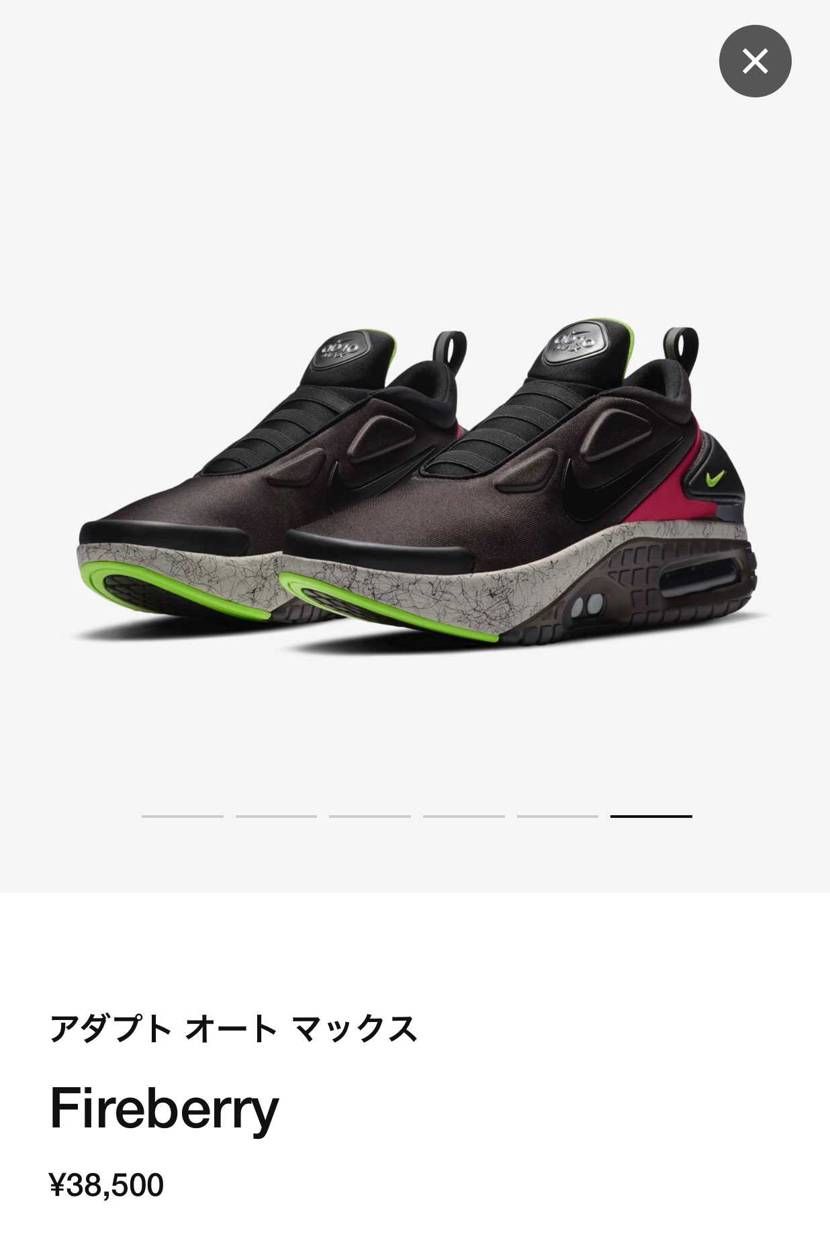Click the highlighted sixth carousel indicator
Viewport: 830px width, 1251px height.
650,815
